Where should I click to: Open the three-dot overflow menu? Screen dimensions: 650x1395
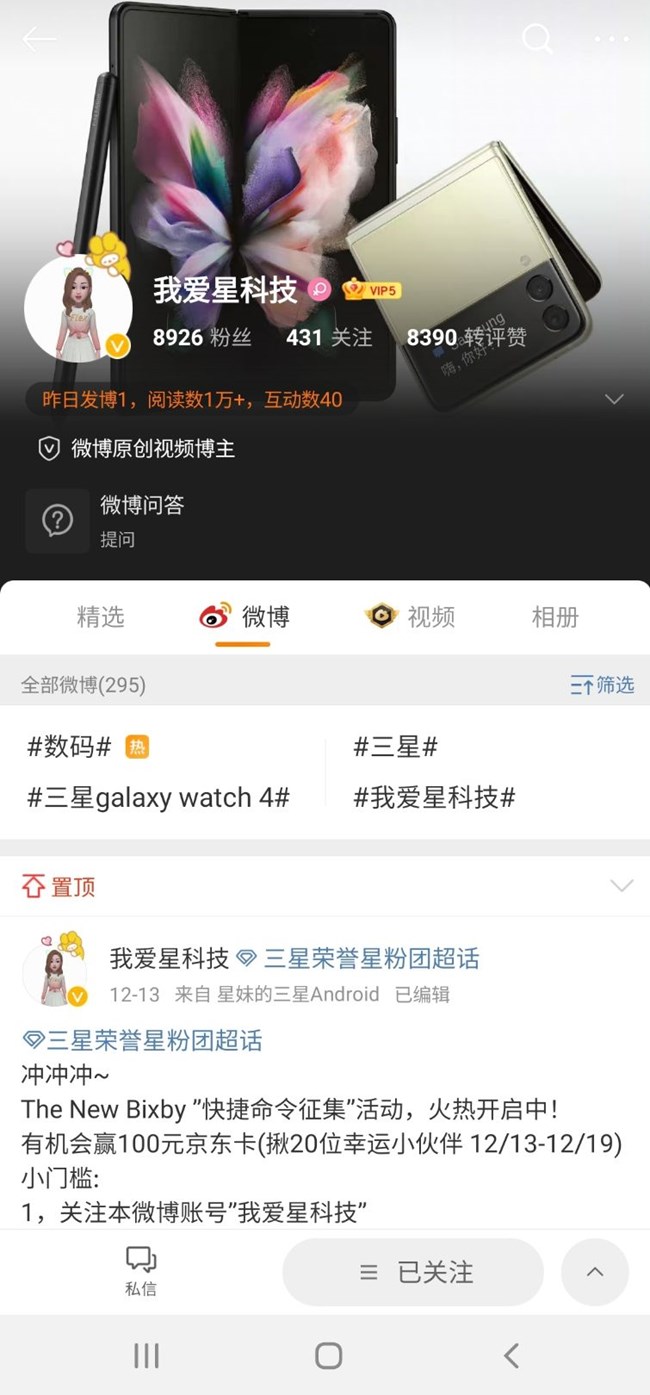pyautogui.click(x=611, y=40)
